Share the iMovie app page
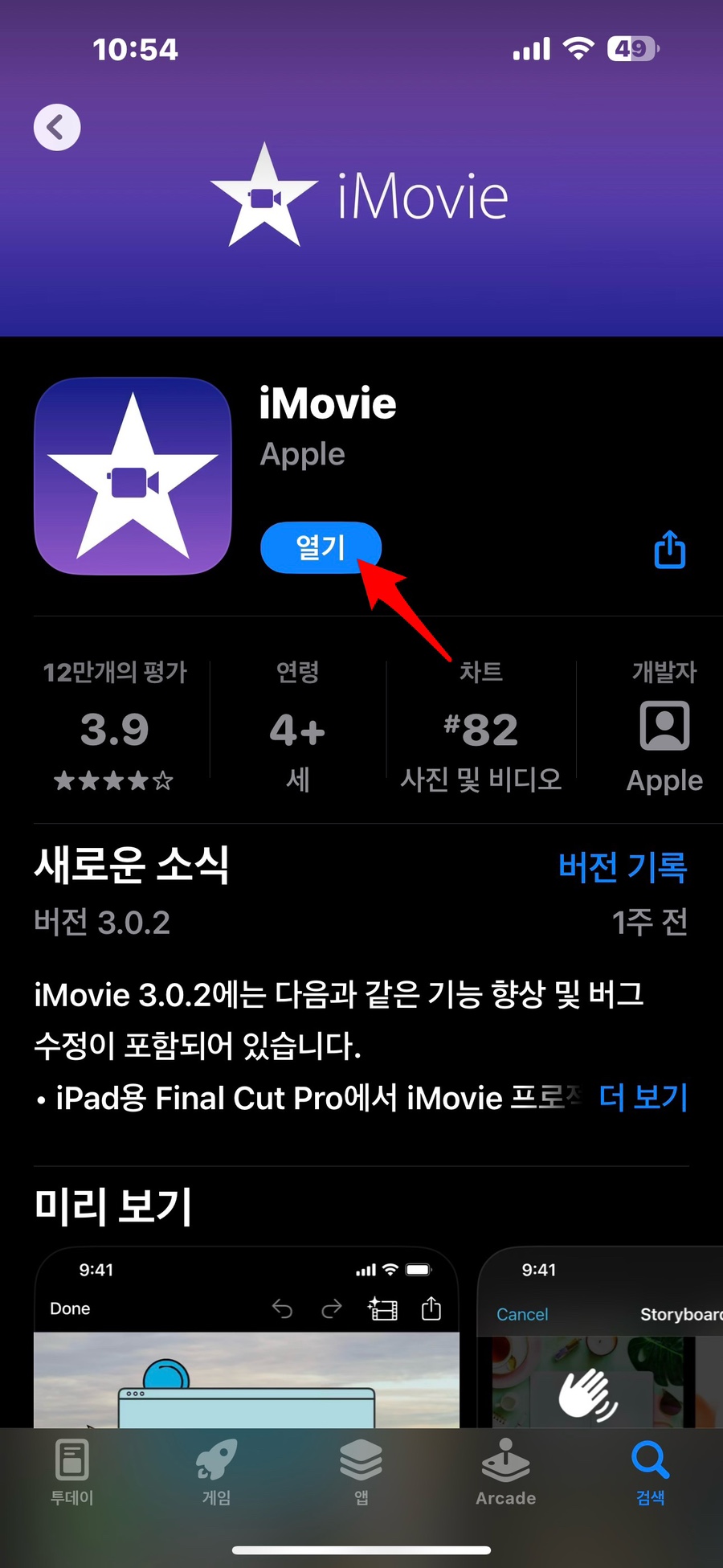Screen dimensions: 723x1568 pyautogui.click(x=669, y=549)
